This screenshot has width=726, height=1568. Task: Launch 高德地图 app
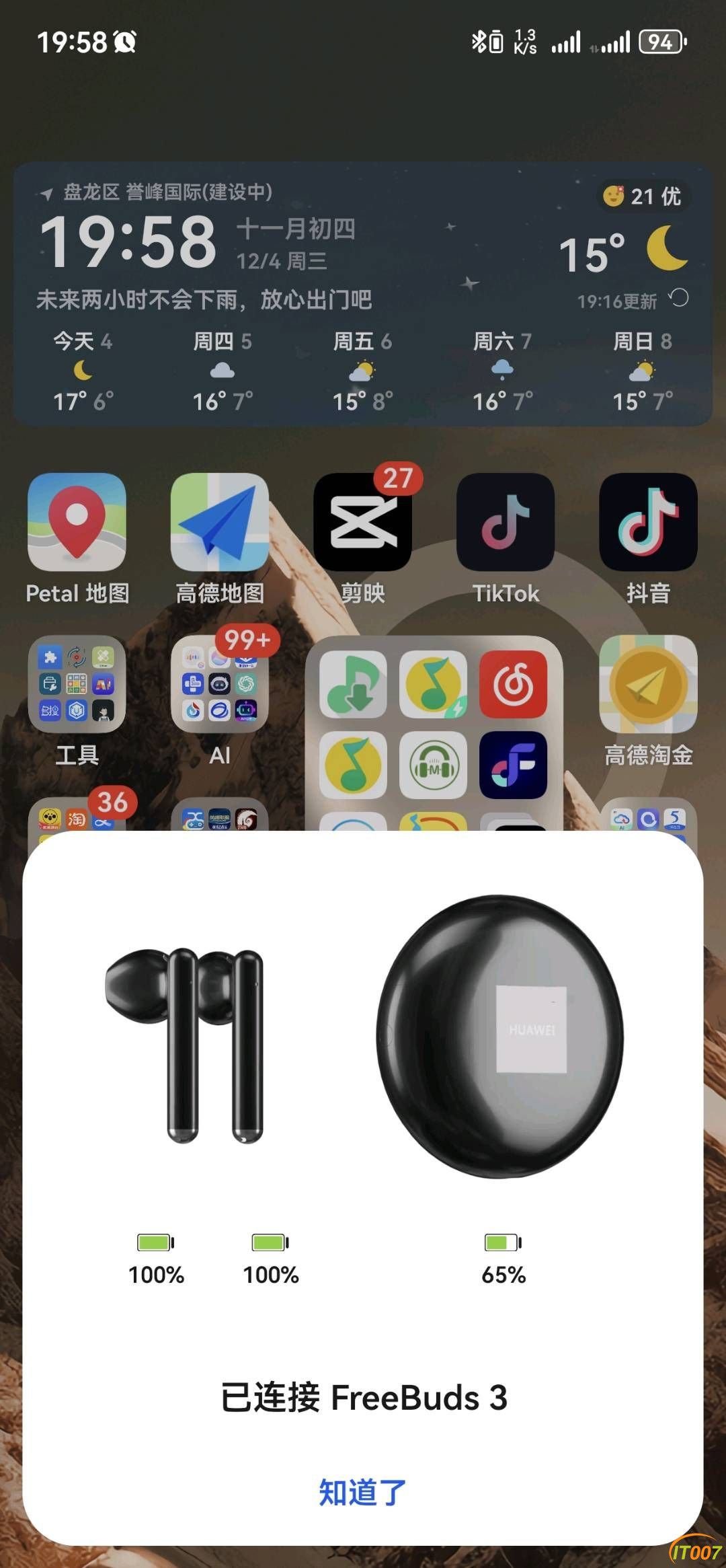(219, 522)
